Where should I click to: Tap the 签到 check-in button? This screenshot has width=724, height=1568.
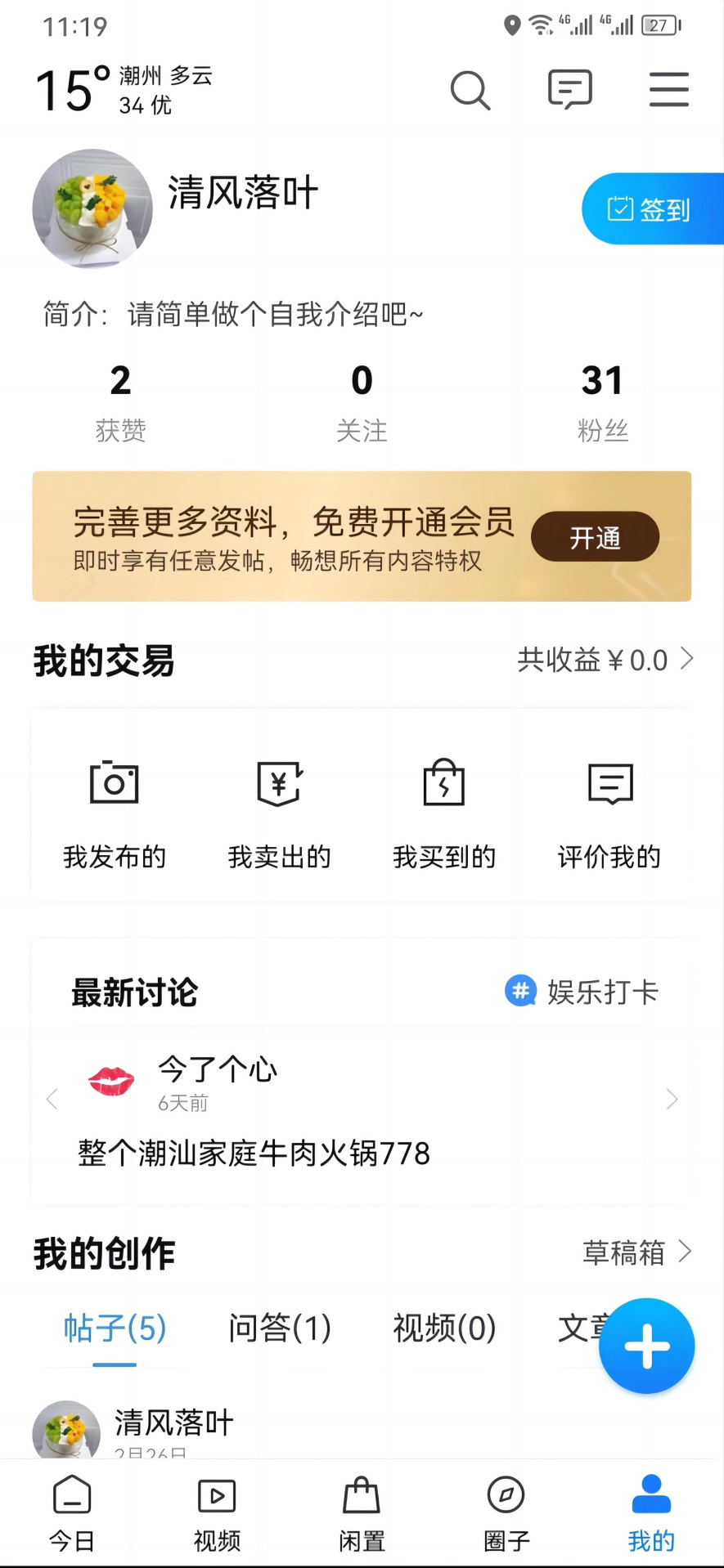coord(653,209)
